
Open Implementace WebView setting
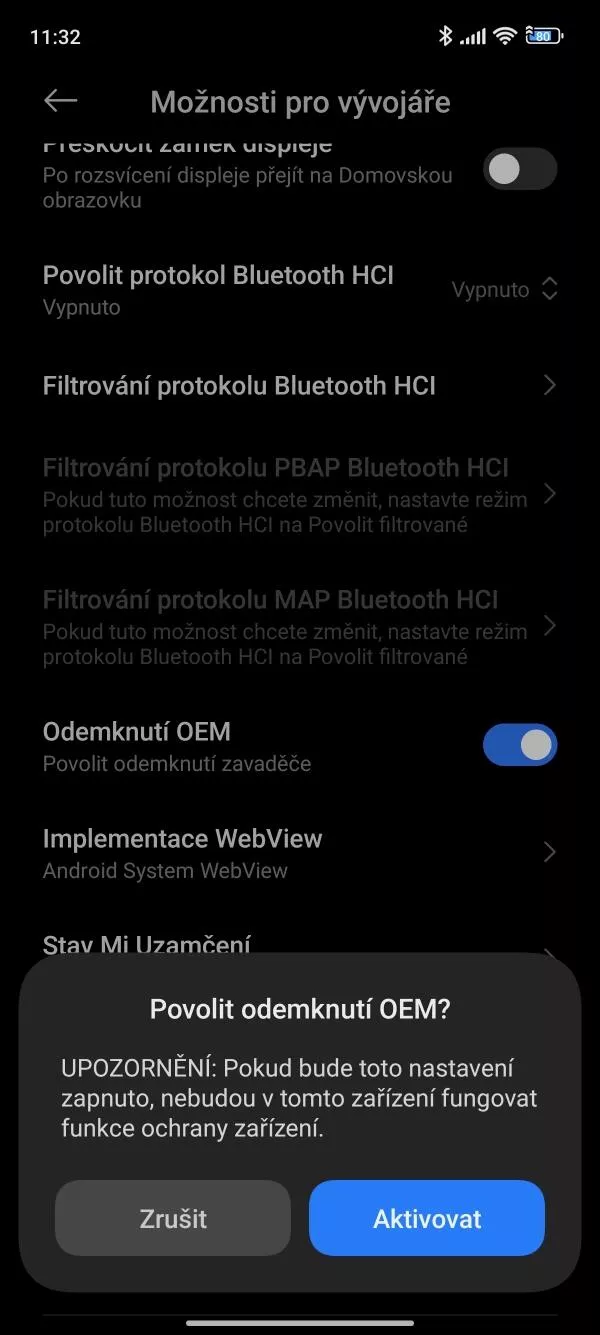pyautogui.click(x=300, y=852)
